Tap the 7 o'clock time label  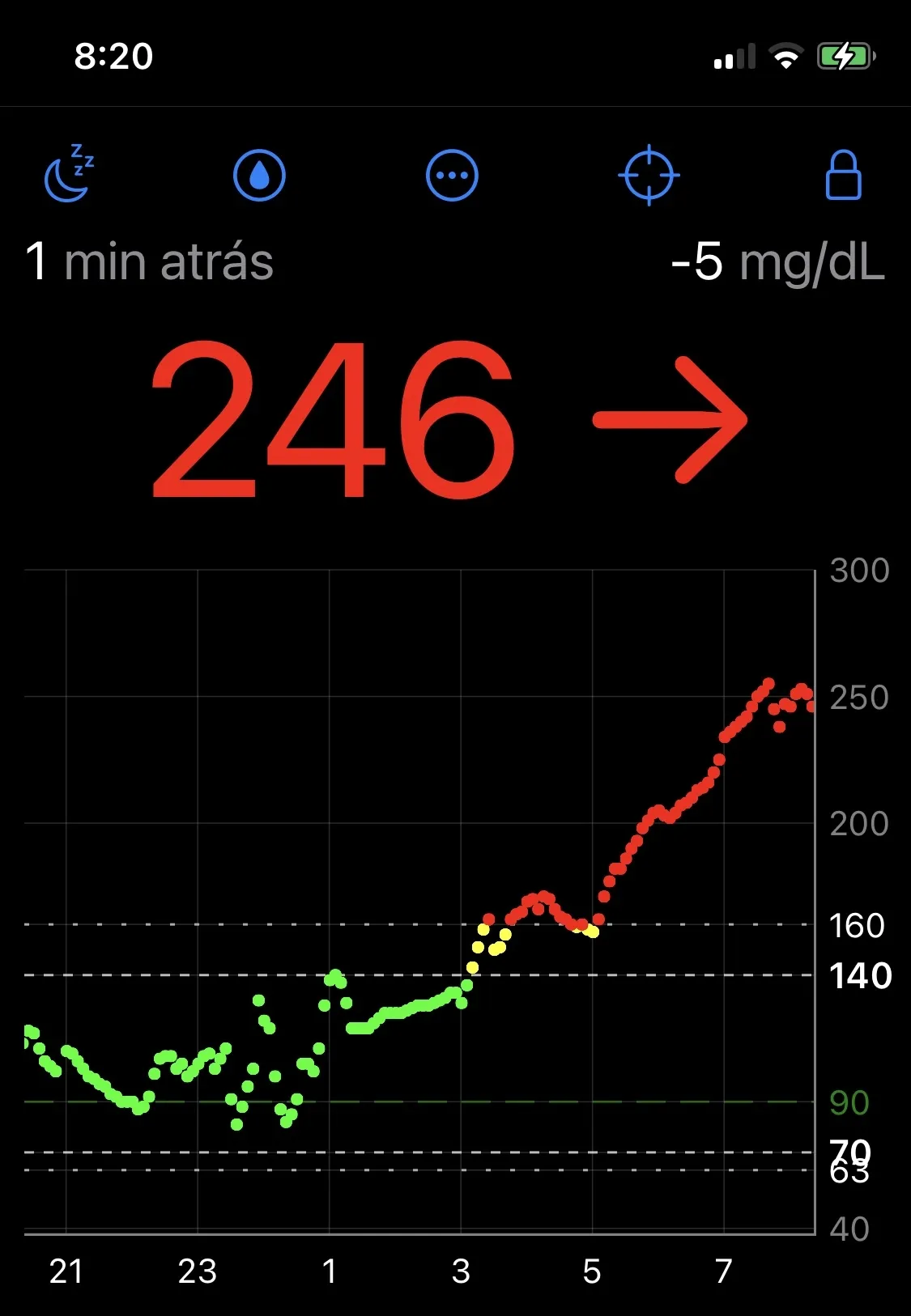[722, 1272]
